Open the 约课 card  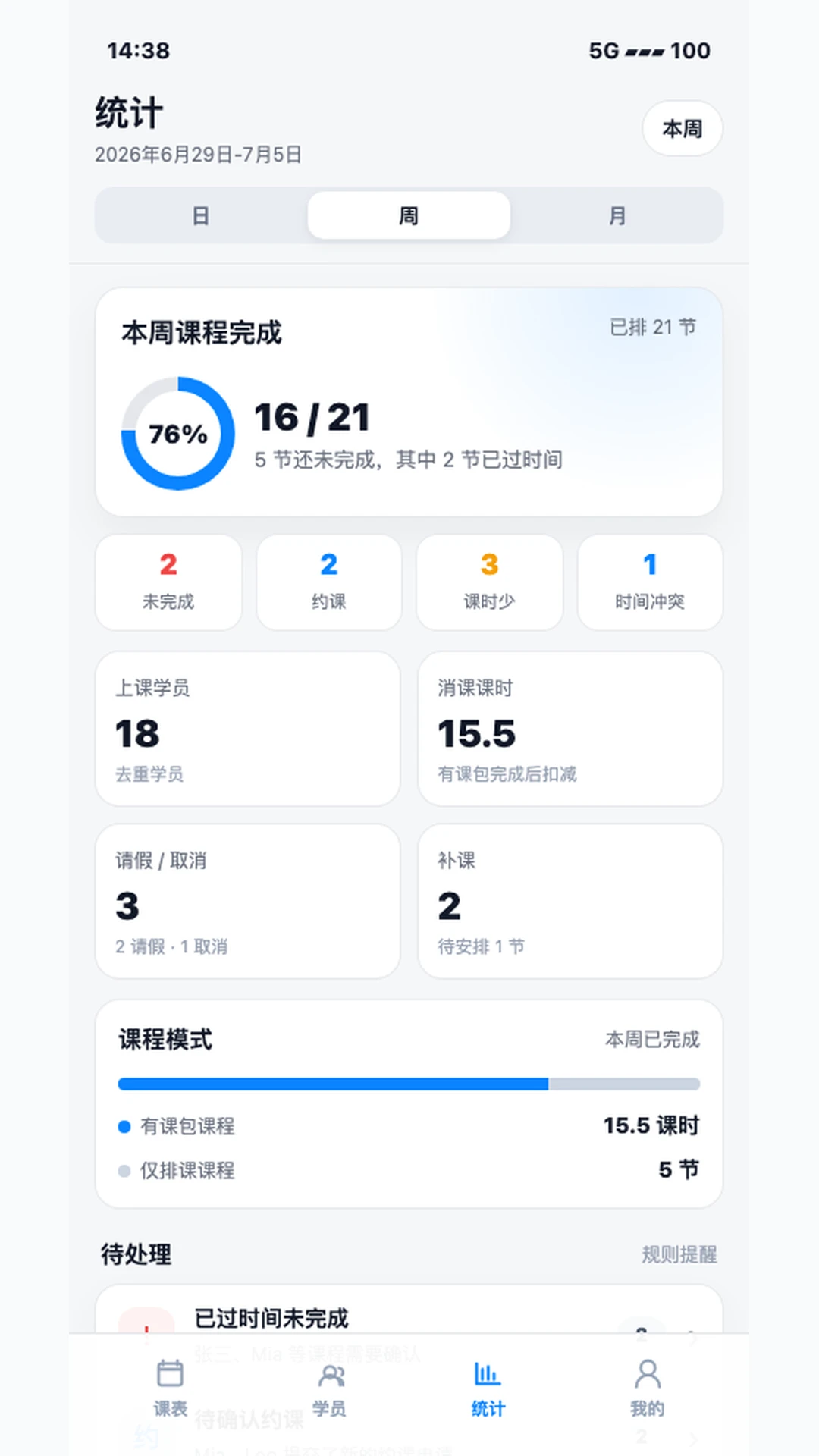coord(329,582)
